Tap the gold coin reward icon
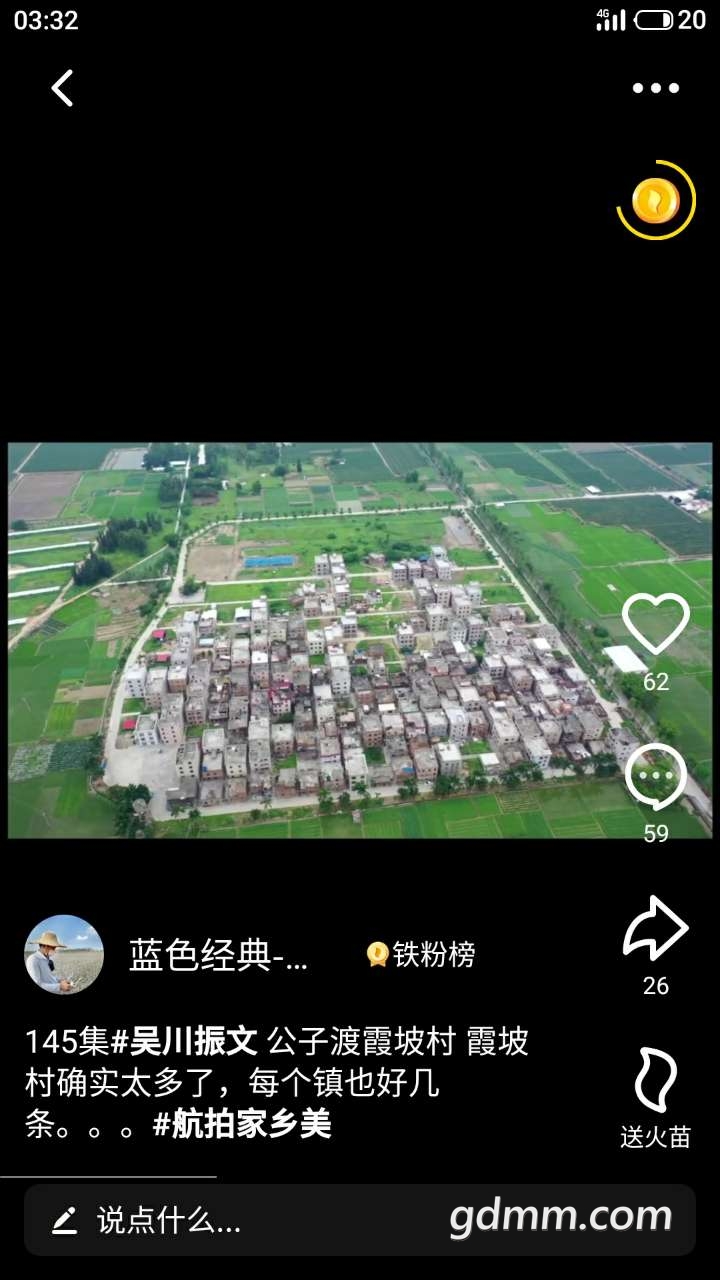Image resolution: width=720 pixels, height=1280 pixels. pyautogui.click(x=656, y=201)
